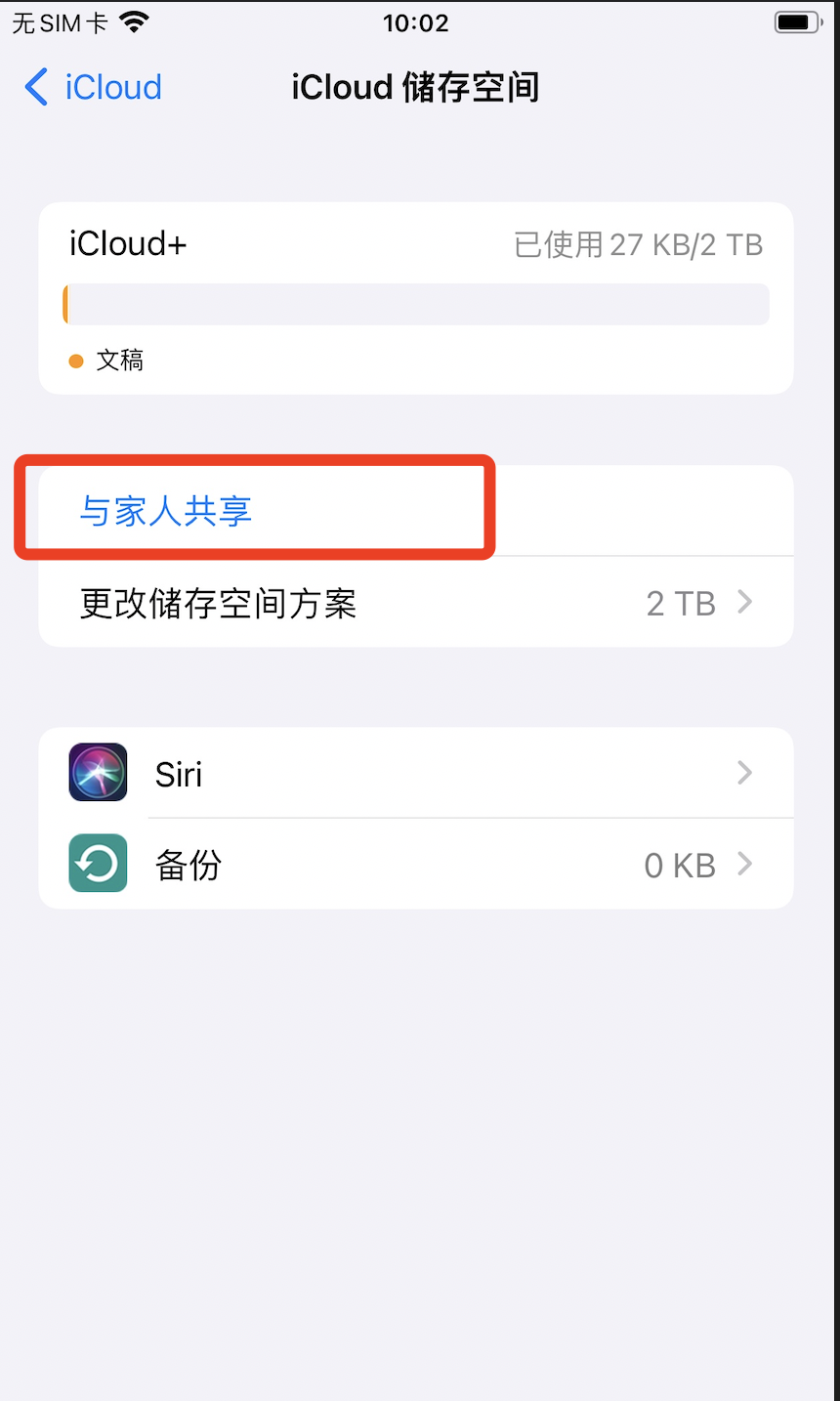Viewport: 840px width, 1401px height.
Task: Click the orange 文稿 legend dot
Action: tap(75, 361)
